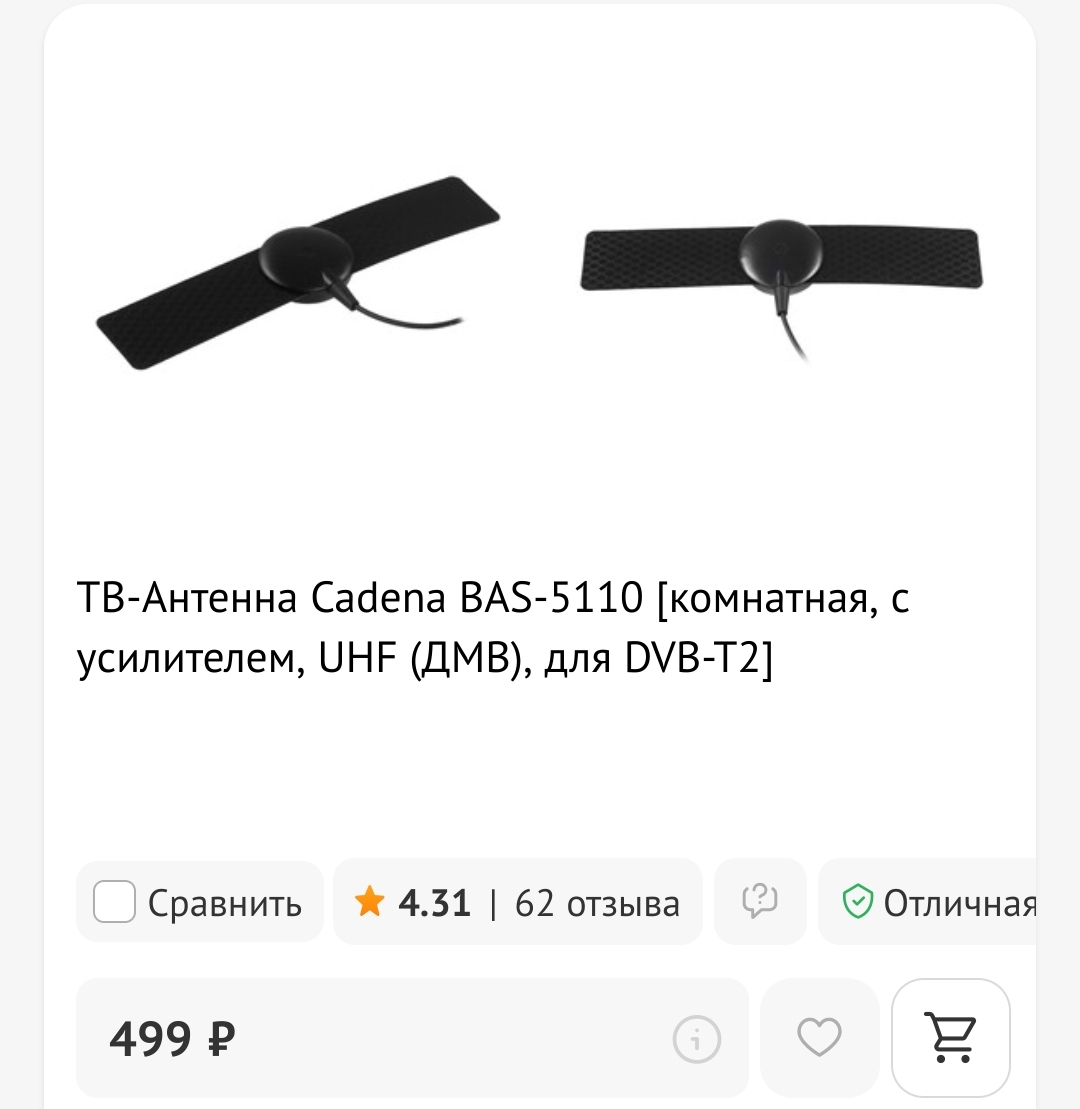Add the antenna to the shopping cart
Image resolution: width=1080 pixels, height=1109 pixels.
point(950,1038)
